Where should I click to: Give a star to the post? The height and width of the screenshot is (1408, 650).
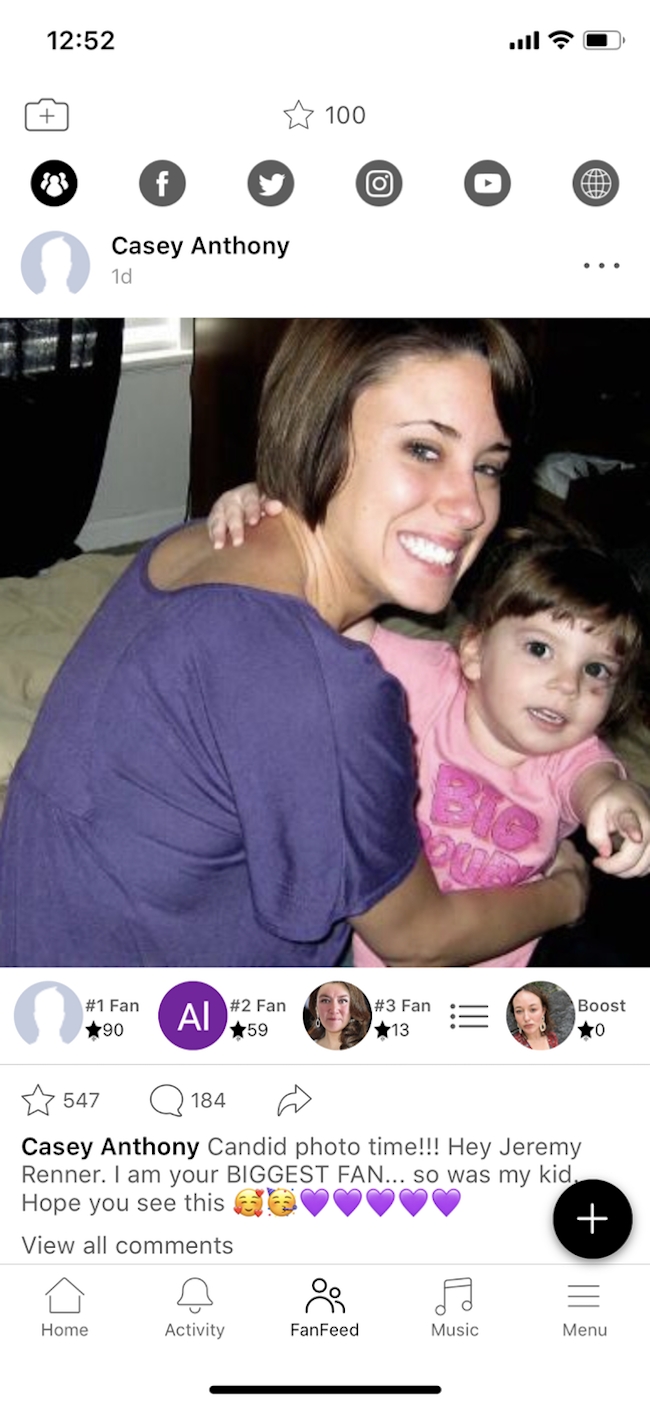38,1101
